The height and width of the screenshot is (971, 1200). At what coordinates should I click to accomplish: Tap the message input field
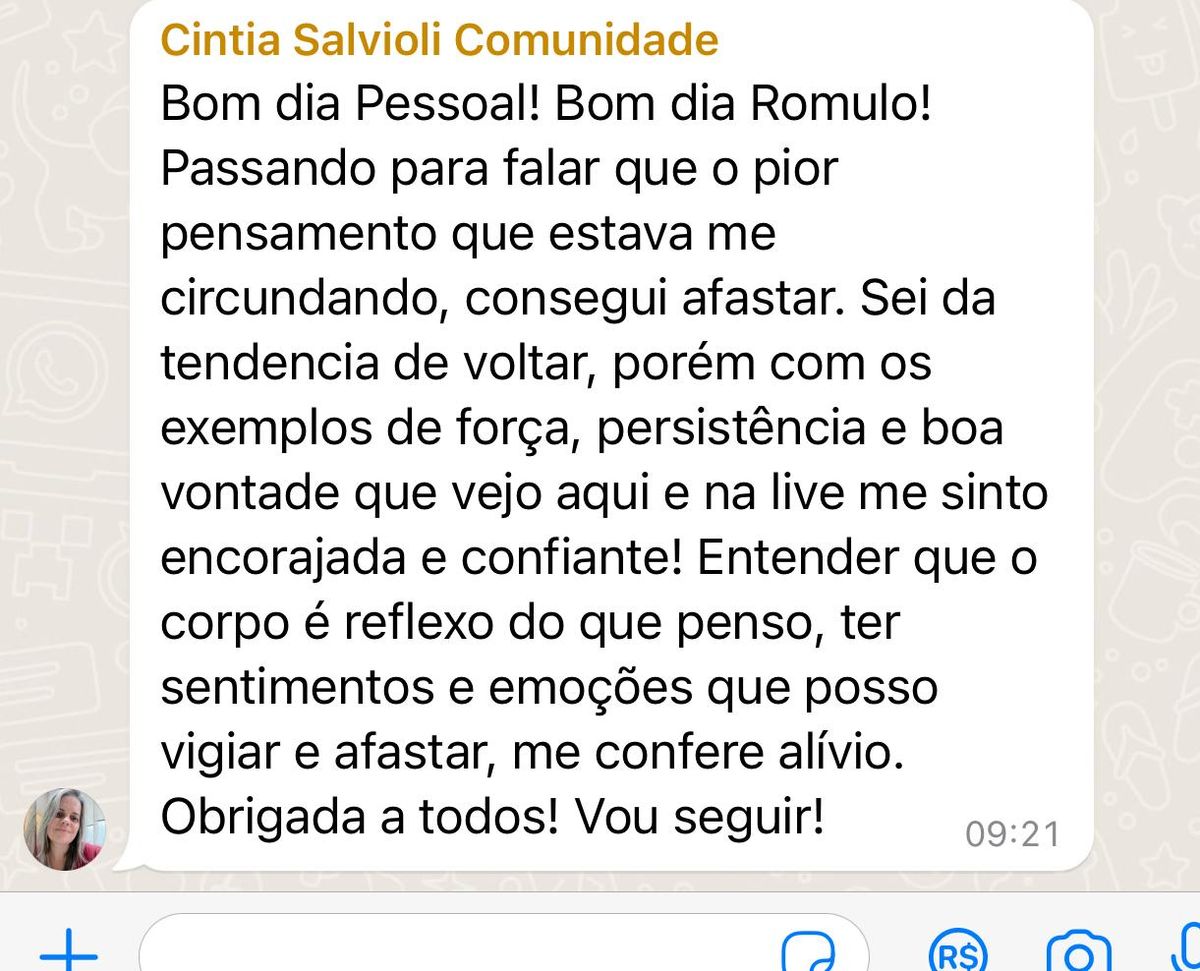(x=450, y=948)
